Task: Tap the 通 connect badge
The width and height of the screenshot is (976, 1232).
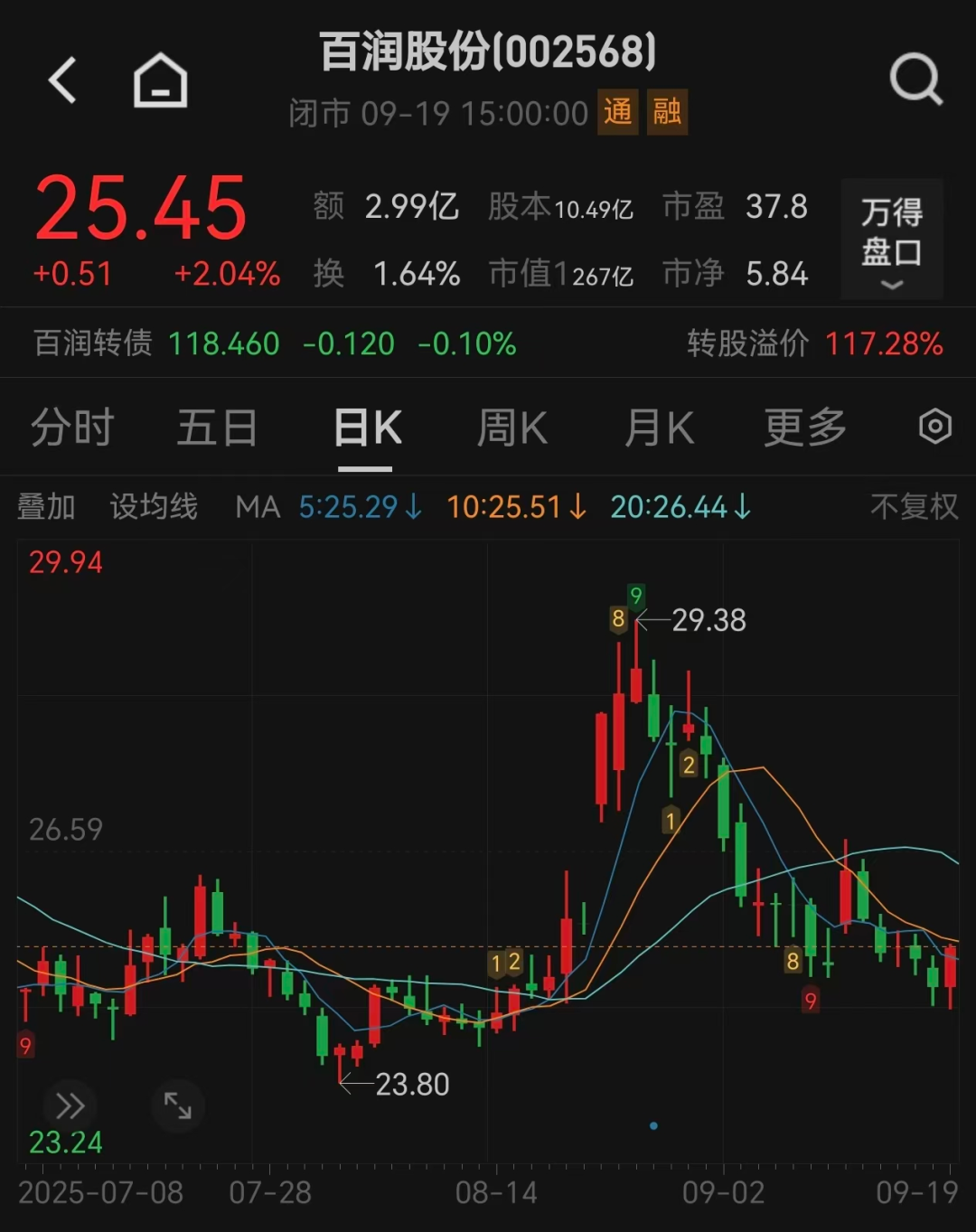Action: 618,112
